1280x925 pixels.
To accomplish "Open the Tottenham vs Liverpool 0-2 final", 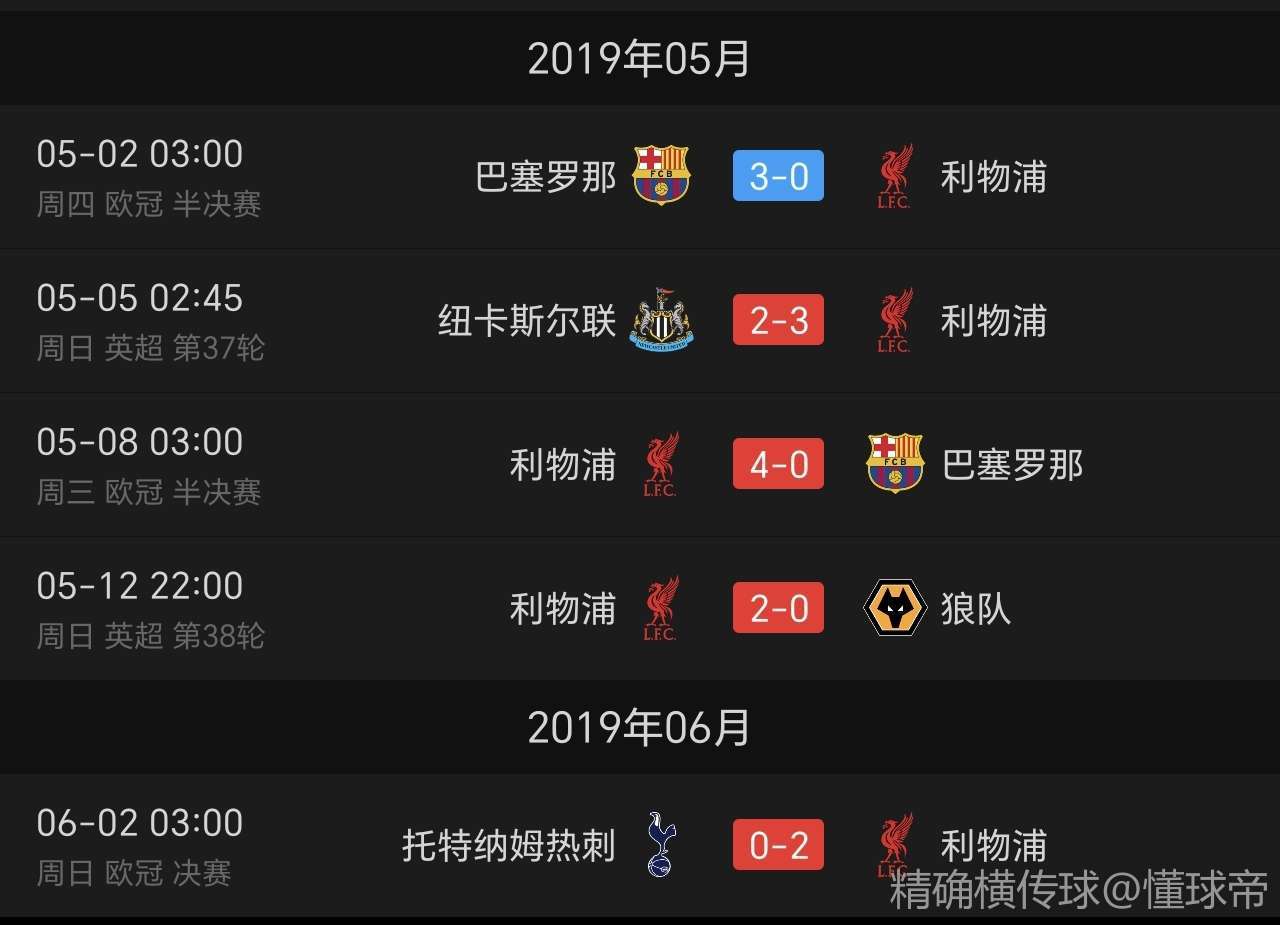I will [x=778, y=845].
